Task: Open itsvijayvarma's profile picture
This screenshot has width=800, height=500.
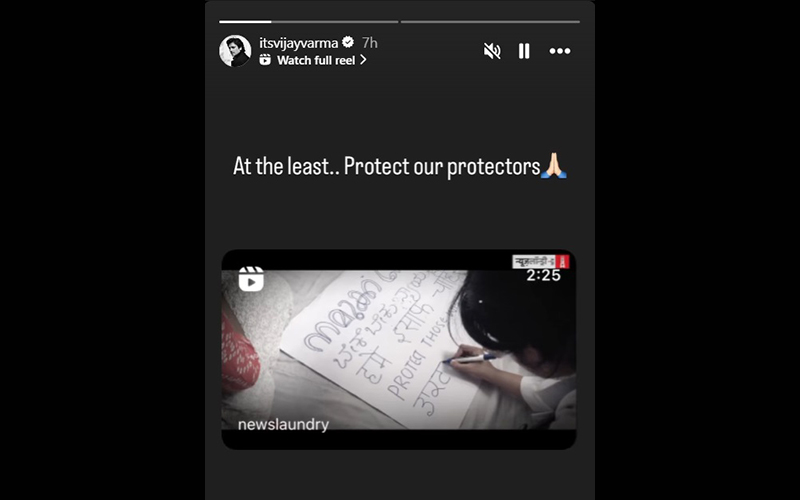Action: coord(235,51)
